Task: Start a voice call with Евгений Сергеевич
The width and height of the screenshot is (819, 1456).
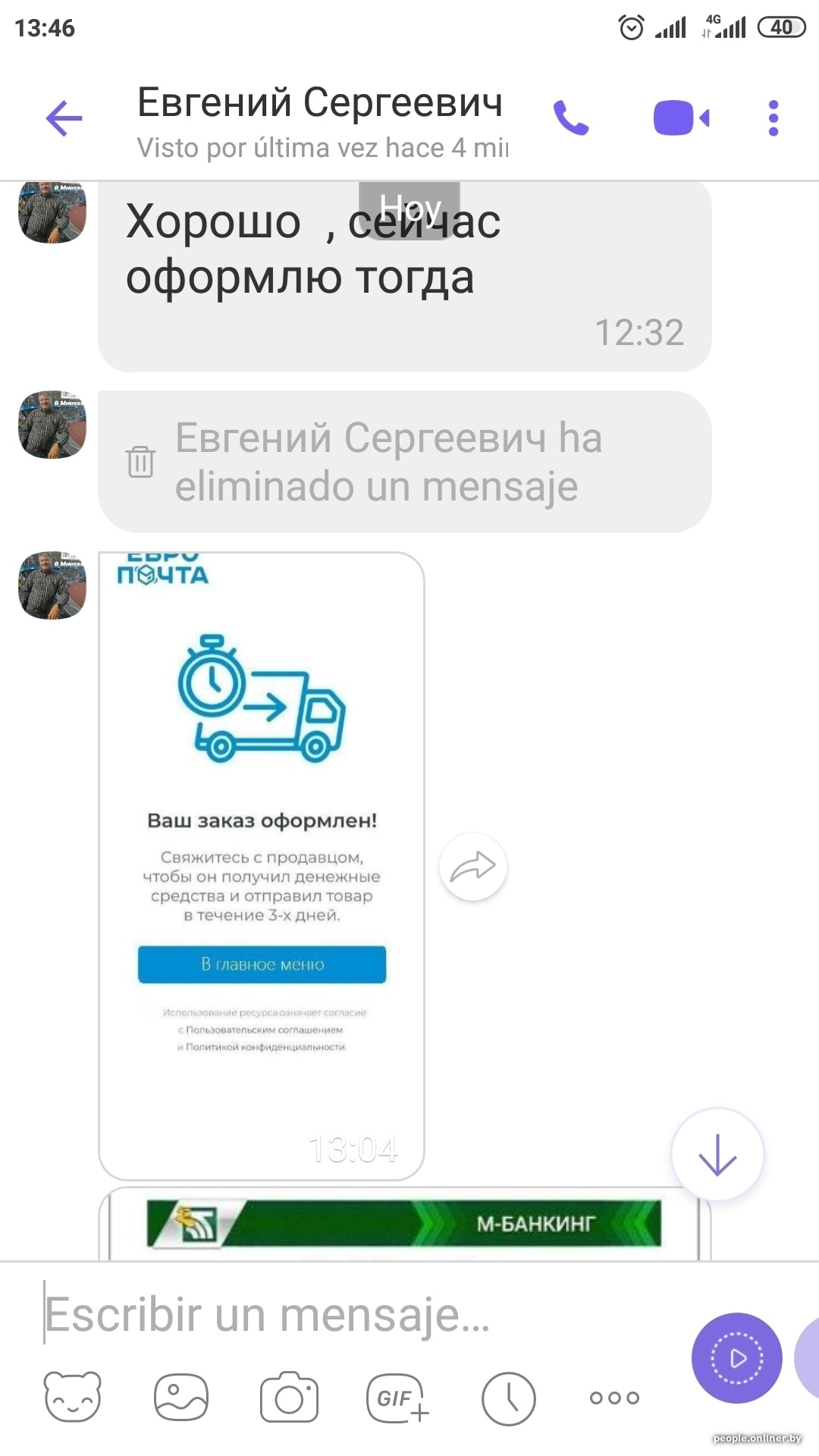Action: pyautogui.click(x=570, y=118)
